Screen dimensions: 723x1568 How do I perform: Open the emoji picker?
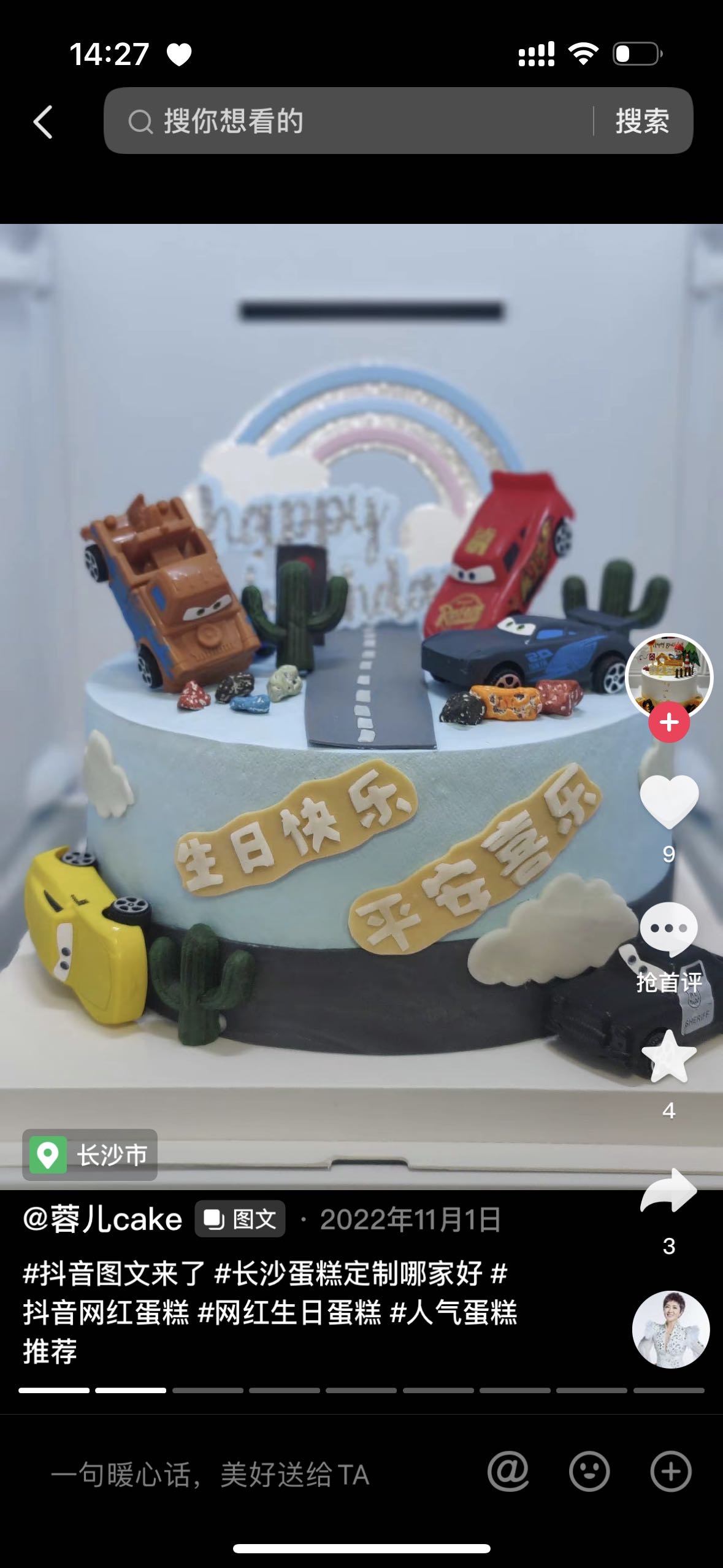click(589, 1471)
